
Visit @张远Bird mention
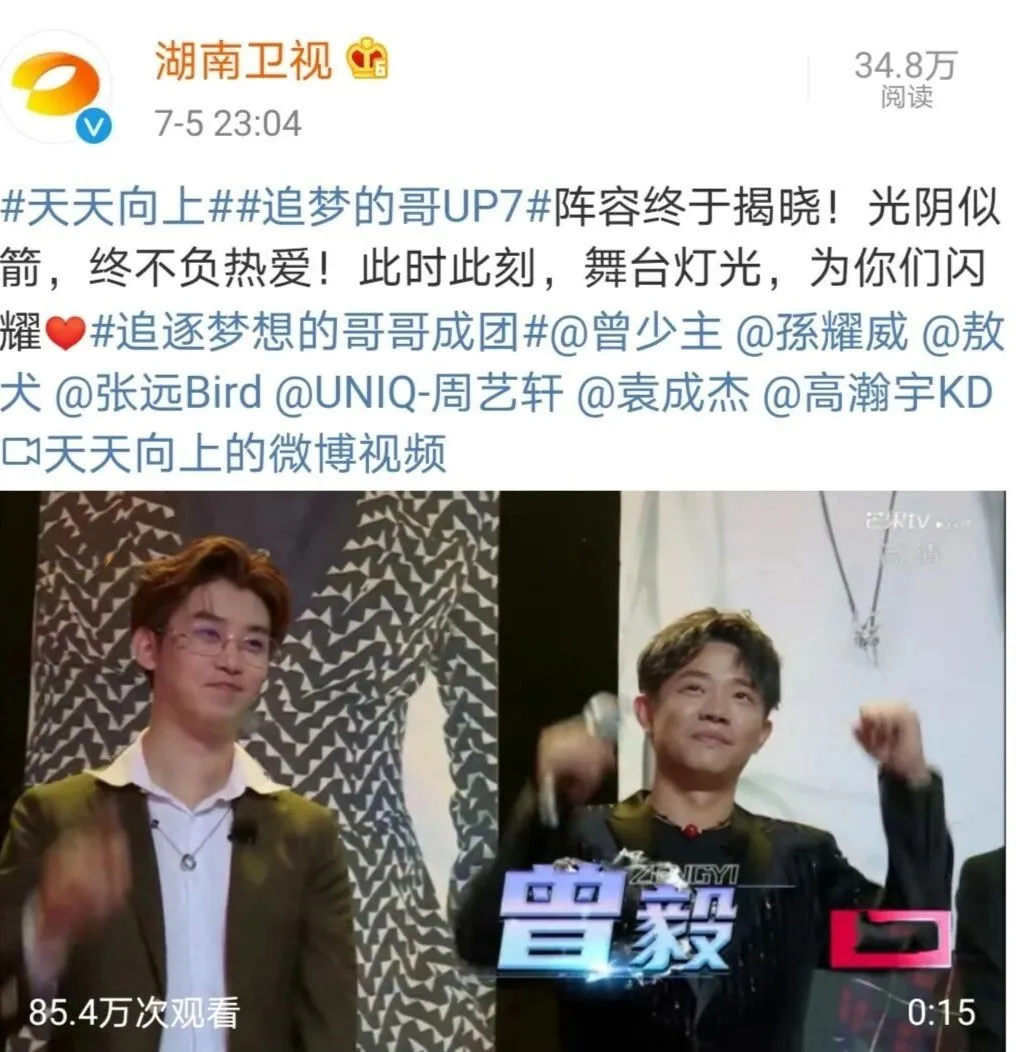click(158, 395)
